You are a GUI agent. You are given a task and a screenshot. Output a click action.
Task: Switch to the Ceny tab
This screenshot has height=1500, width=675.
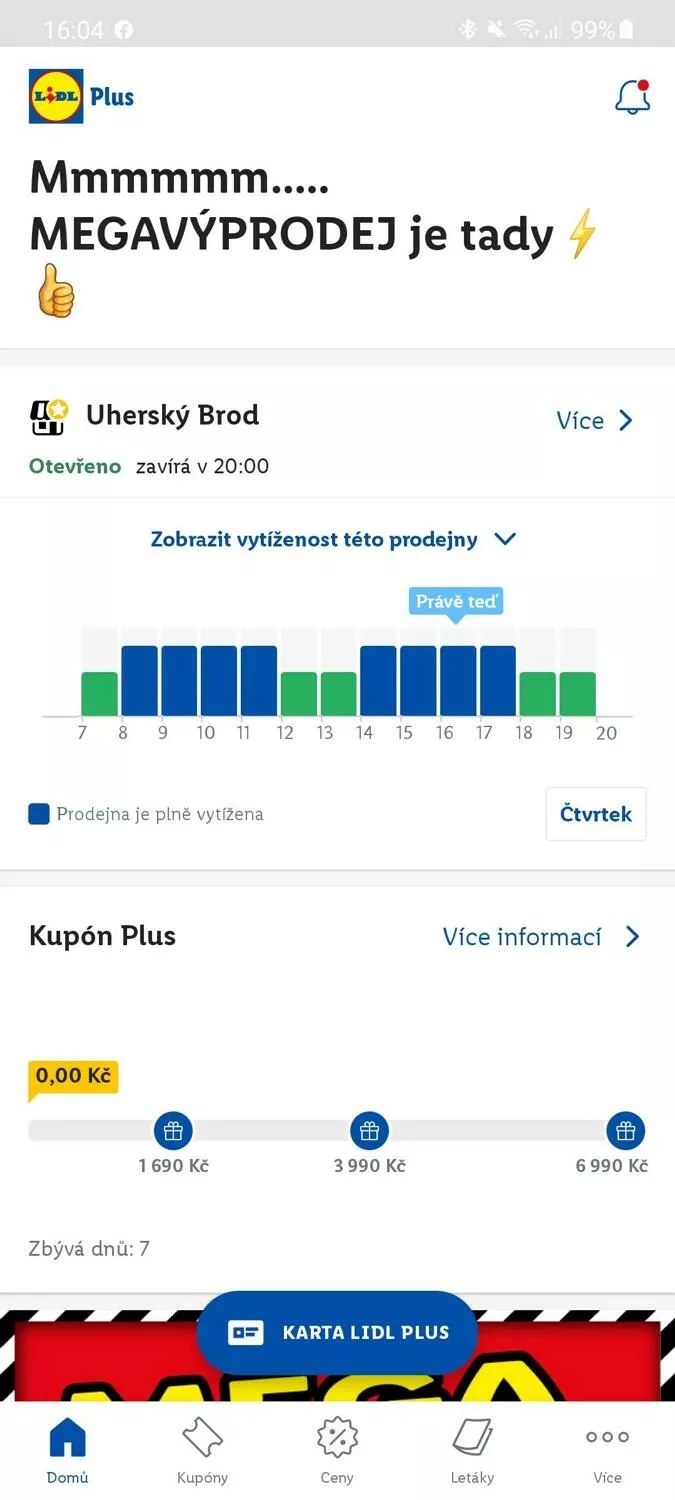(337, 1451)
